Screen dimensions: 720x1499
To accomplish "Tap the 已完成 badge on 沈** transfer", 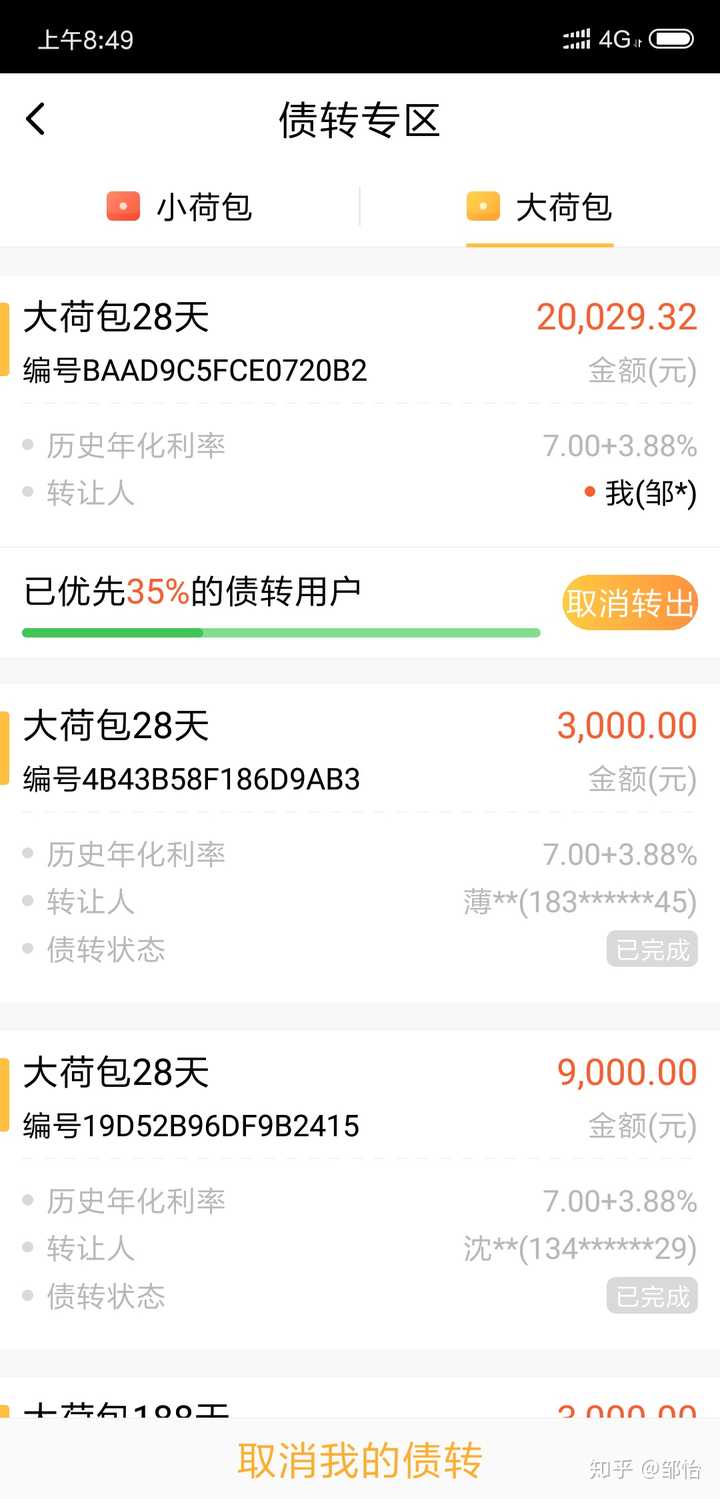I will click(x=652, y=1296).
